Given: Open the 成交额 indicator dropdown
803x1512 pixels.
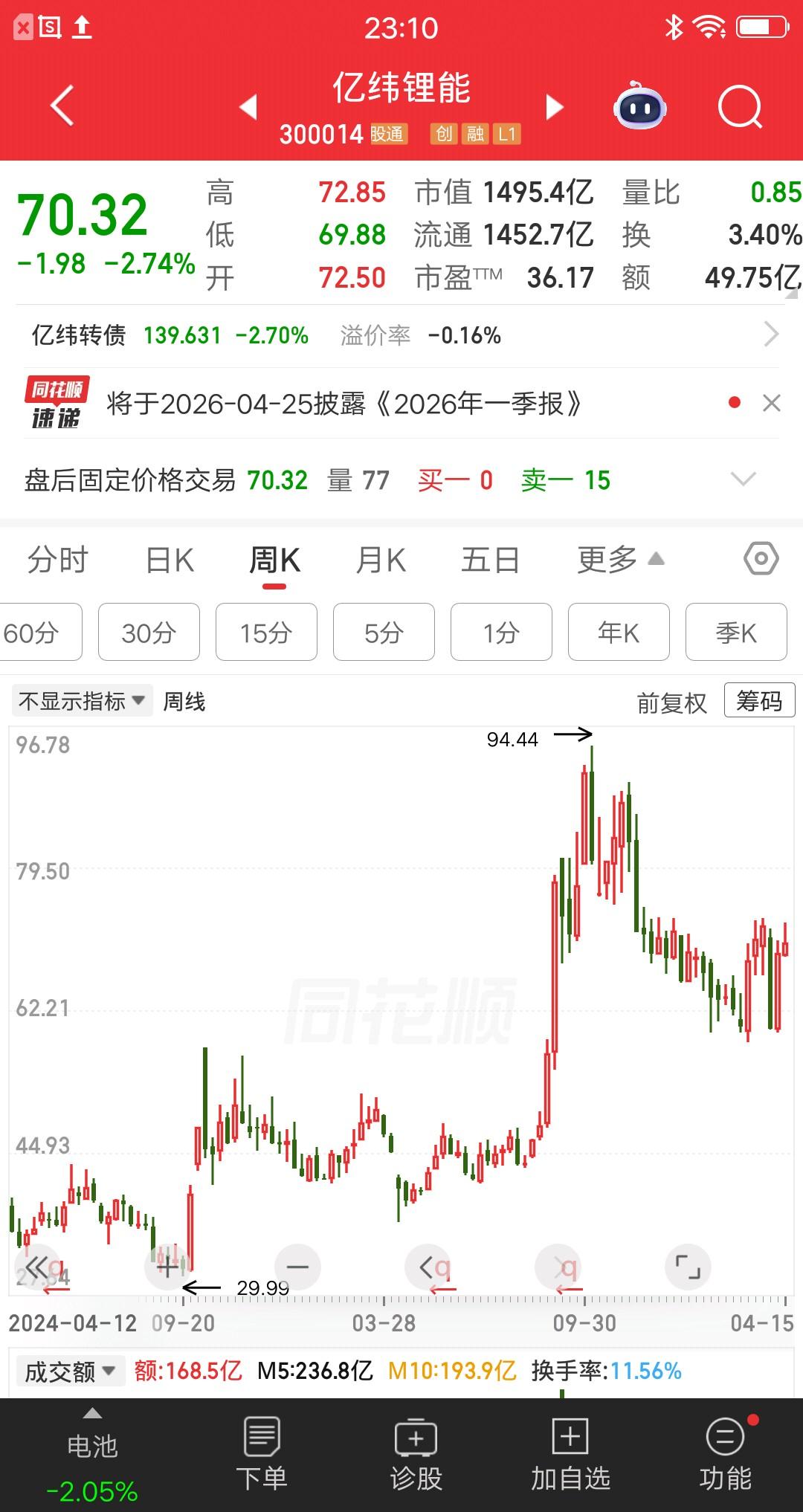Looking at the screenshot, I should coord(71,1369).
